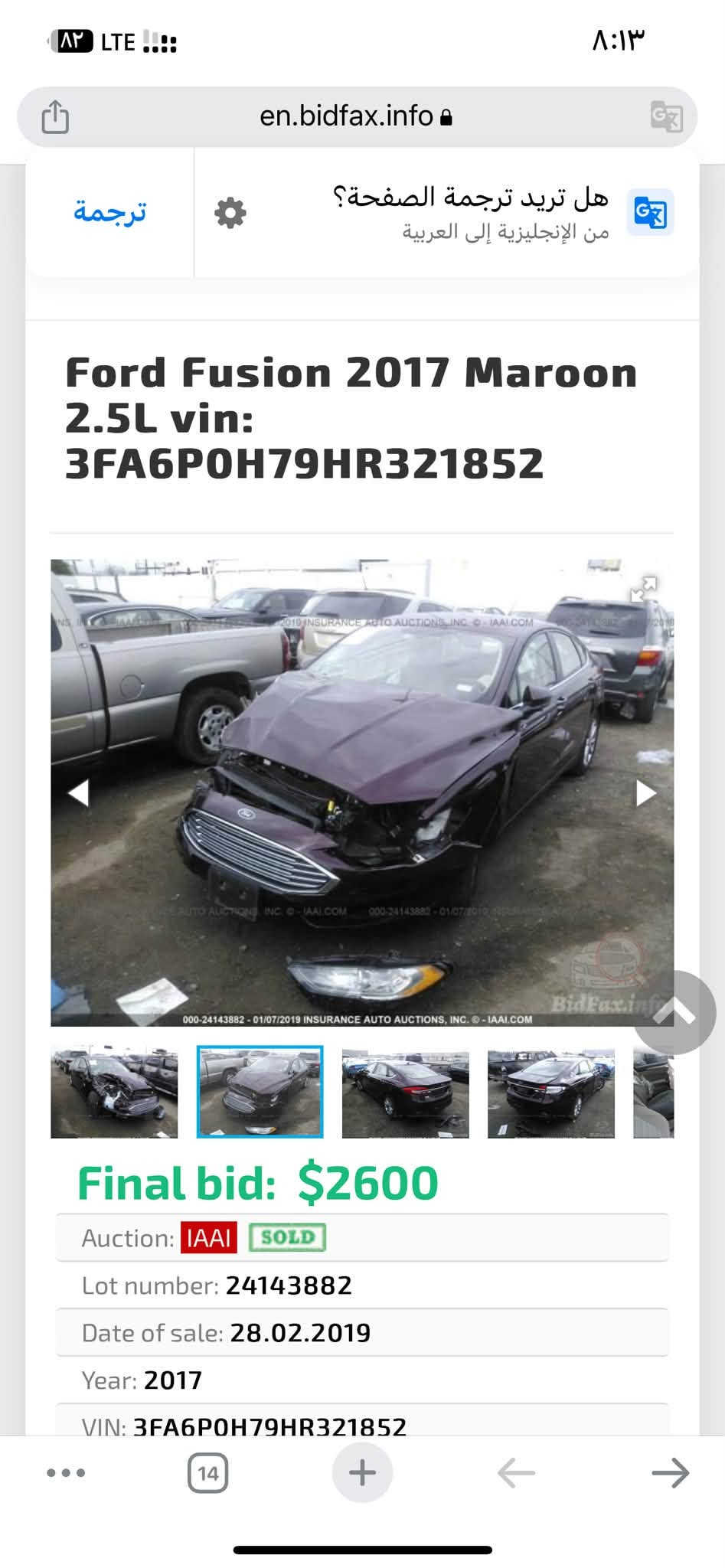Select the first thumbnail of damaged front
This screenshot has width=725, height=1568.
click(x=114, y=1092)
